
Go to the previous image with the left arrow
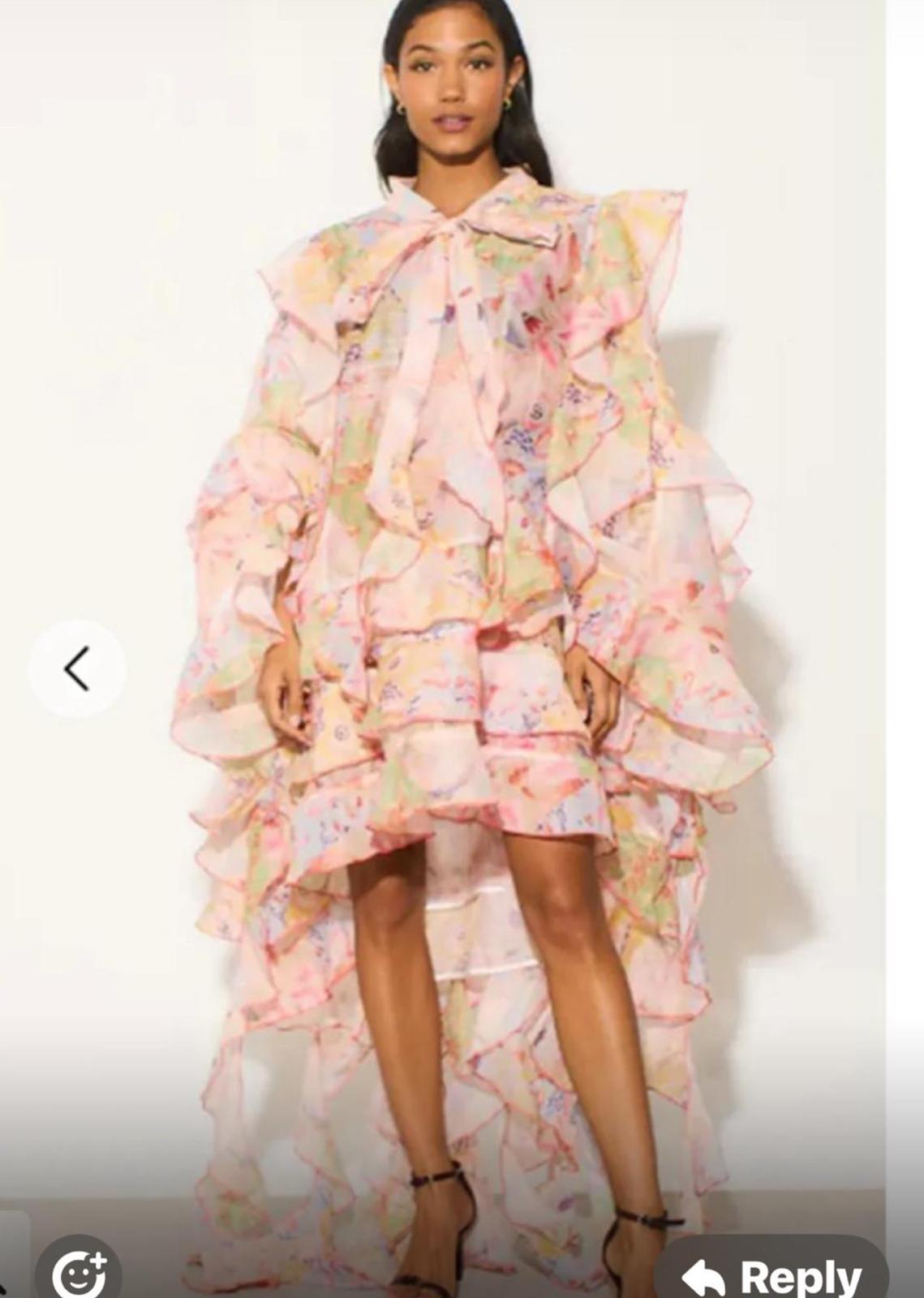[77, 669]
